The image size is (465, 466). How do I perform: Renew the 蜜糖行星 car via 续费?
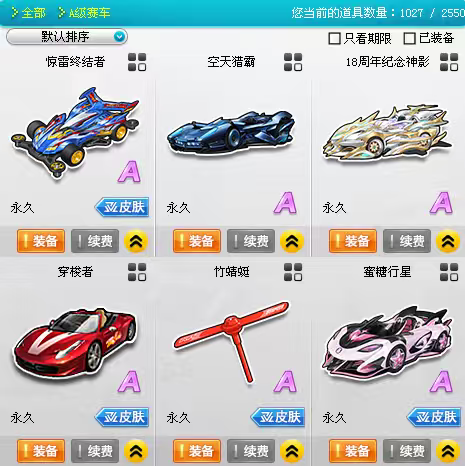(407, 451)
